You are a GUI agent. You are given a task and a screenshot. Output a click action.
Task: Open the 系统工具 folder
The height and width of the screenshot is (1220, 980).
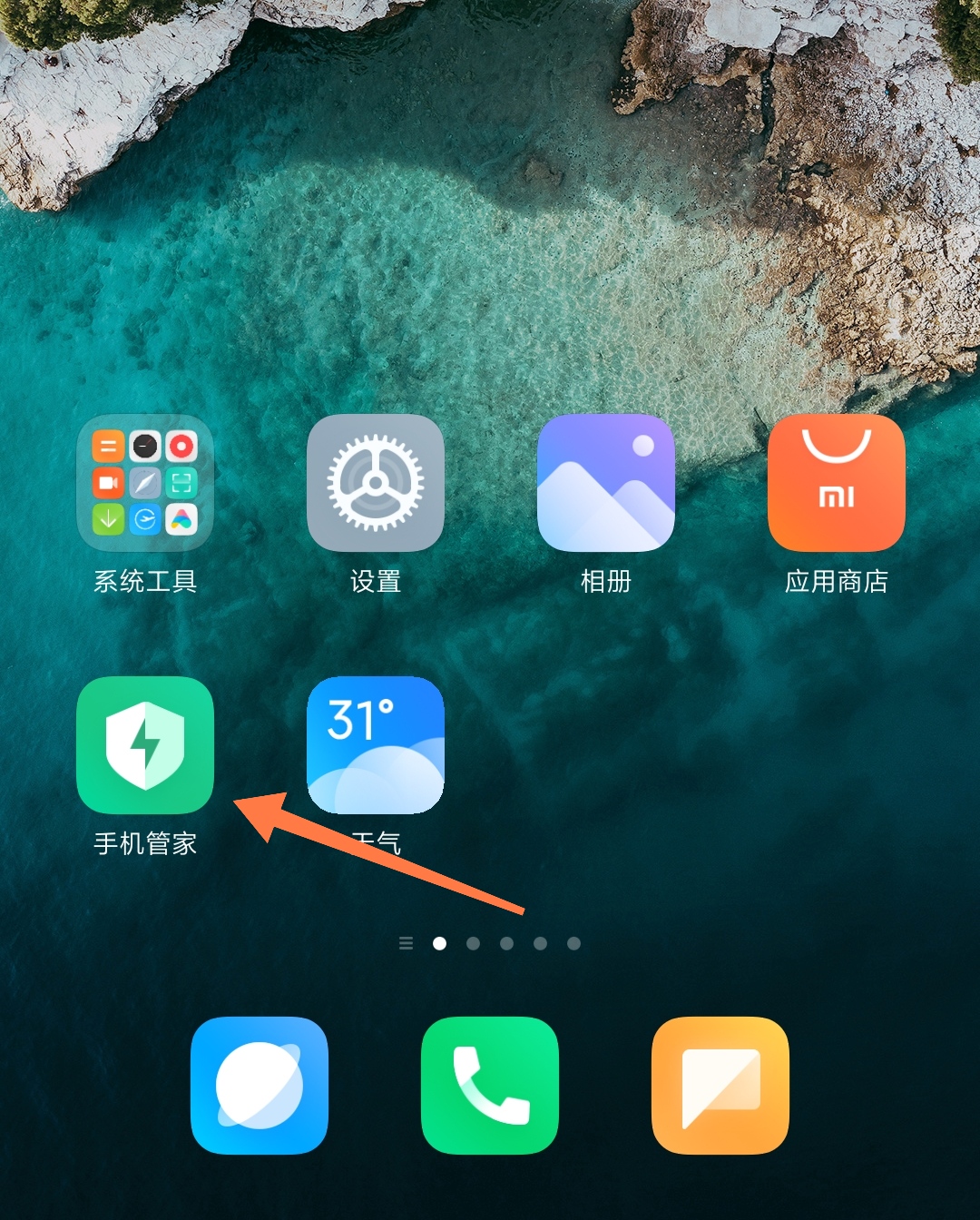tap(145, 483)
